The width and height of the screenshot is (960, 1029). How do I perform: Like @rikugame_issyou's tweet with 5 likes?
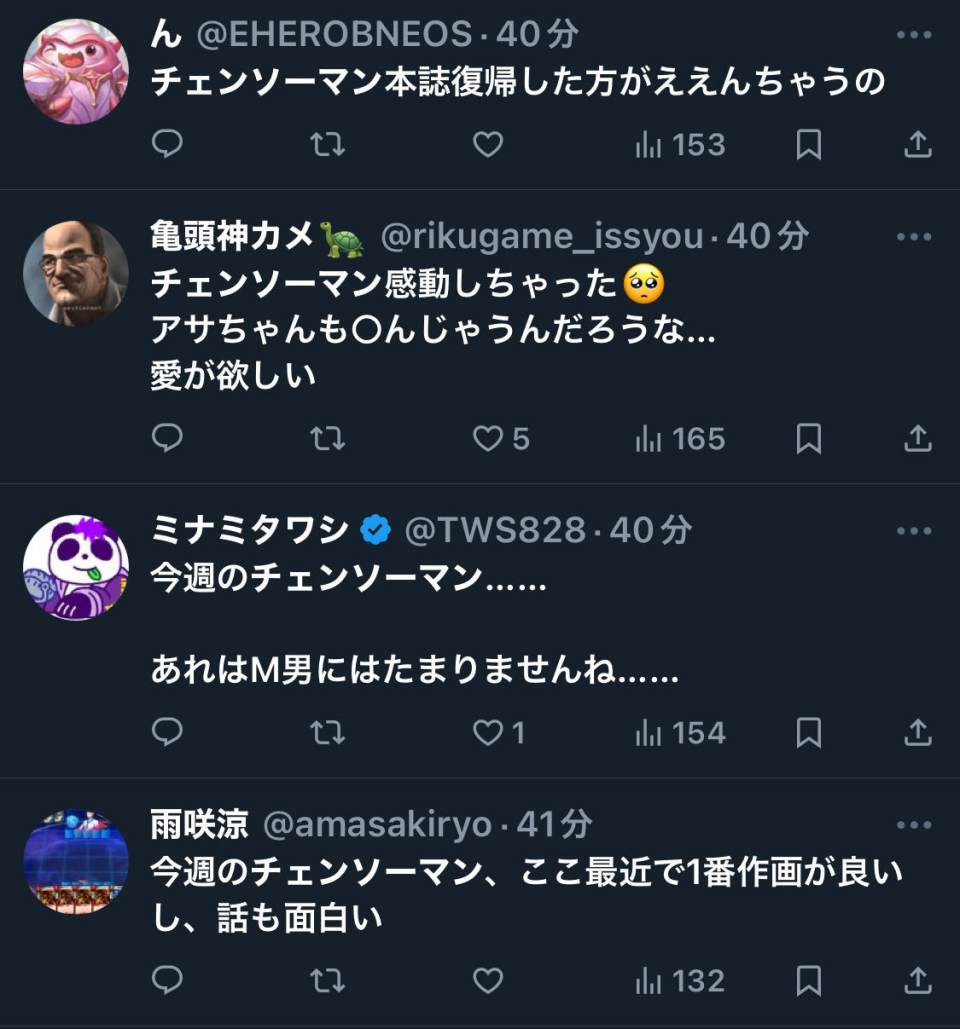pyautogui.click(x=489, y=439)
